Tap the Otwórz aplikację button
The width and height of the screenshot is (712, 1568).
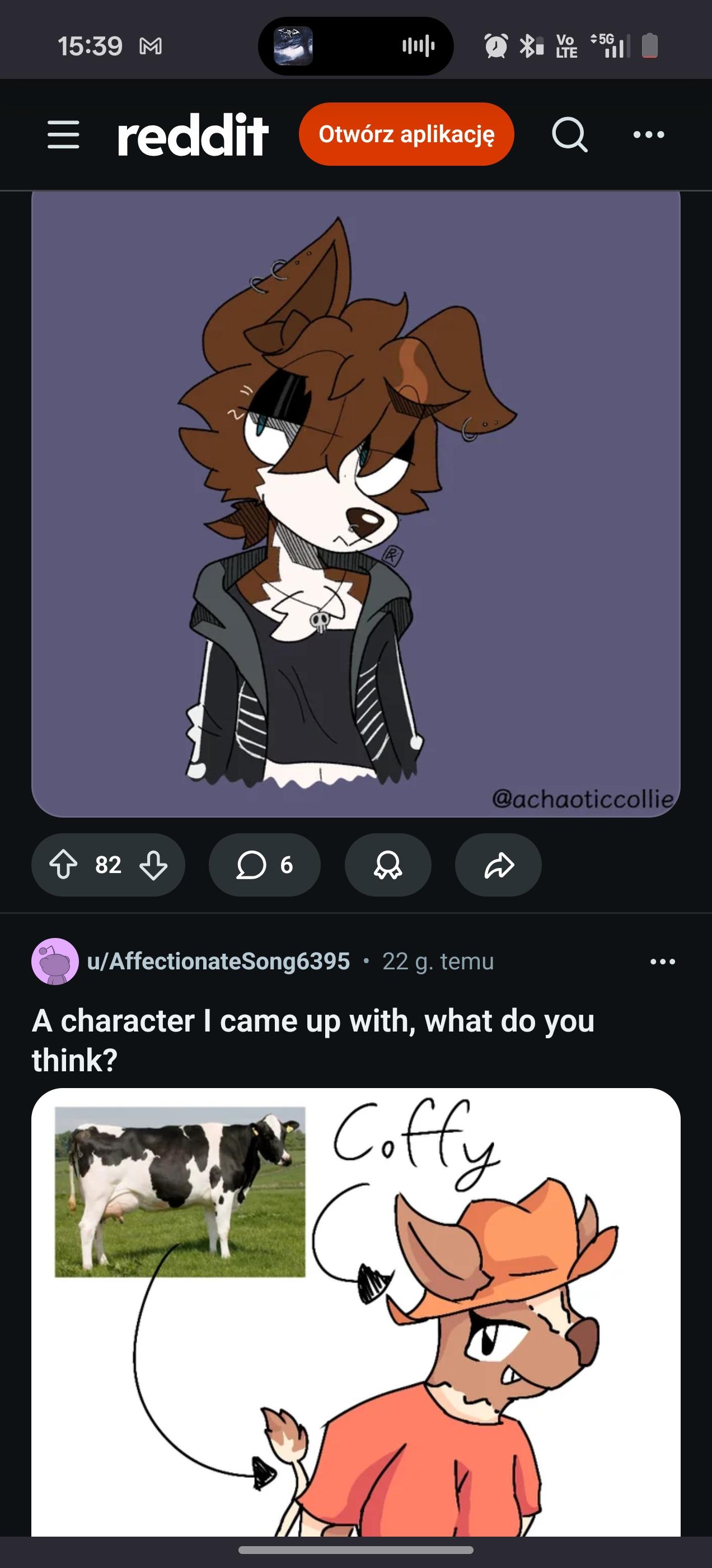point(406,134)
